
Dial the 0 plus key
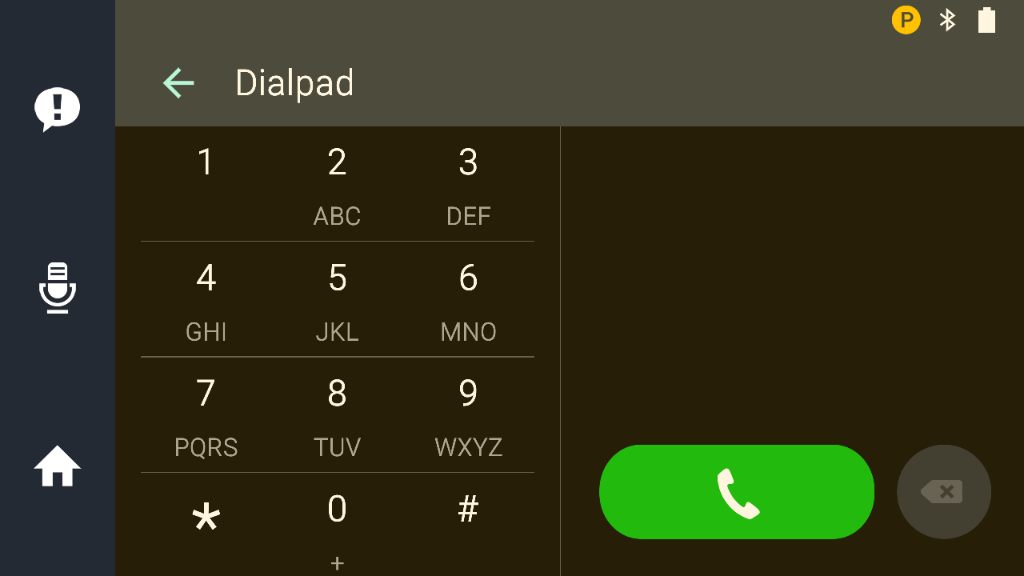pyautogui.click(x=337, y=525)
